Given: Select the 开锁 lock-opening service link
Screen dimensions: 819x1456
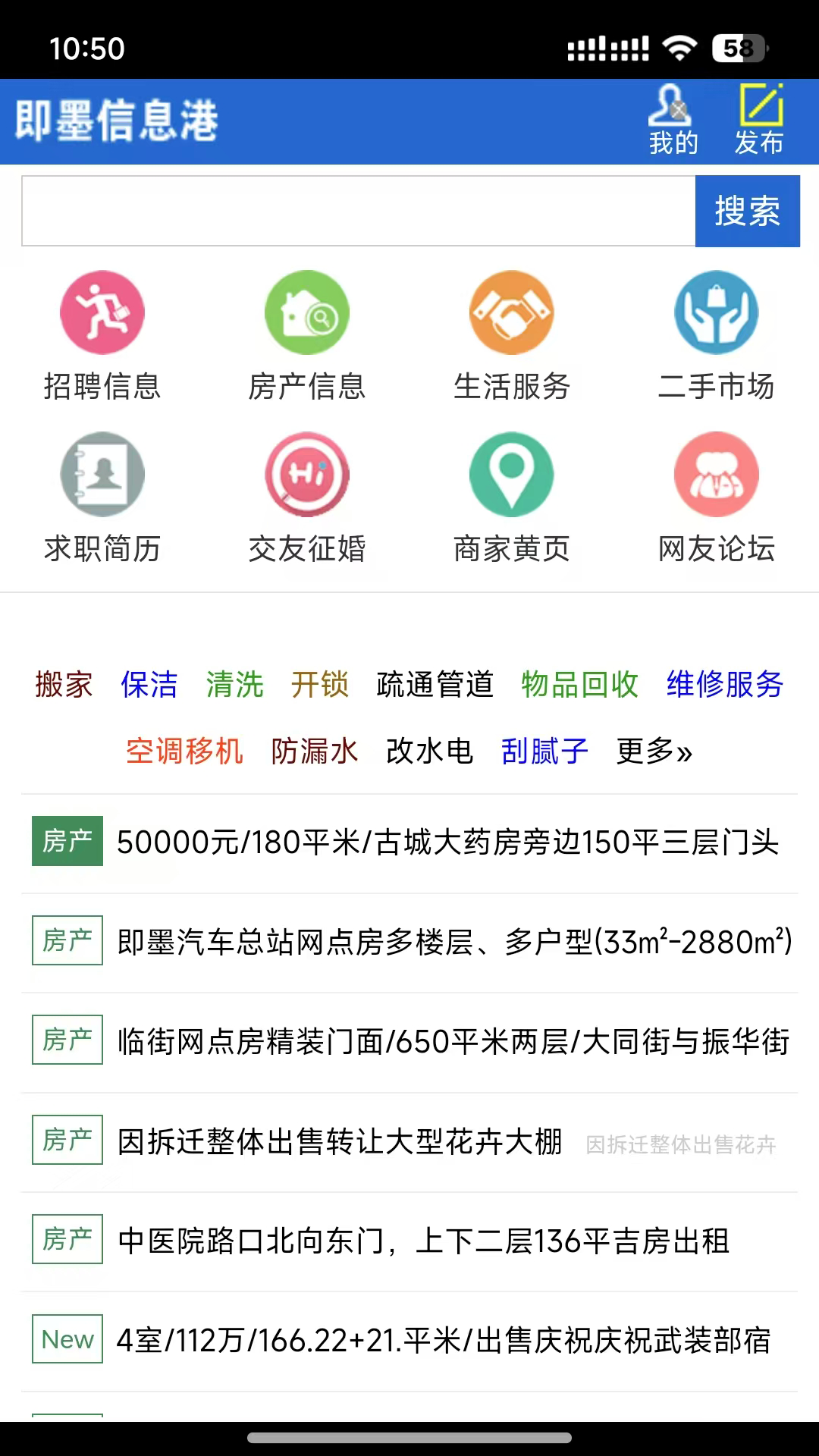Looking at the screenshot, I should click(318, 685).
